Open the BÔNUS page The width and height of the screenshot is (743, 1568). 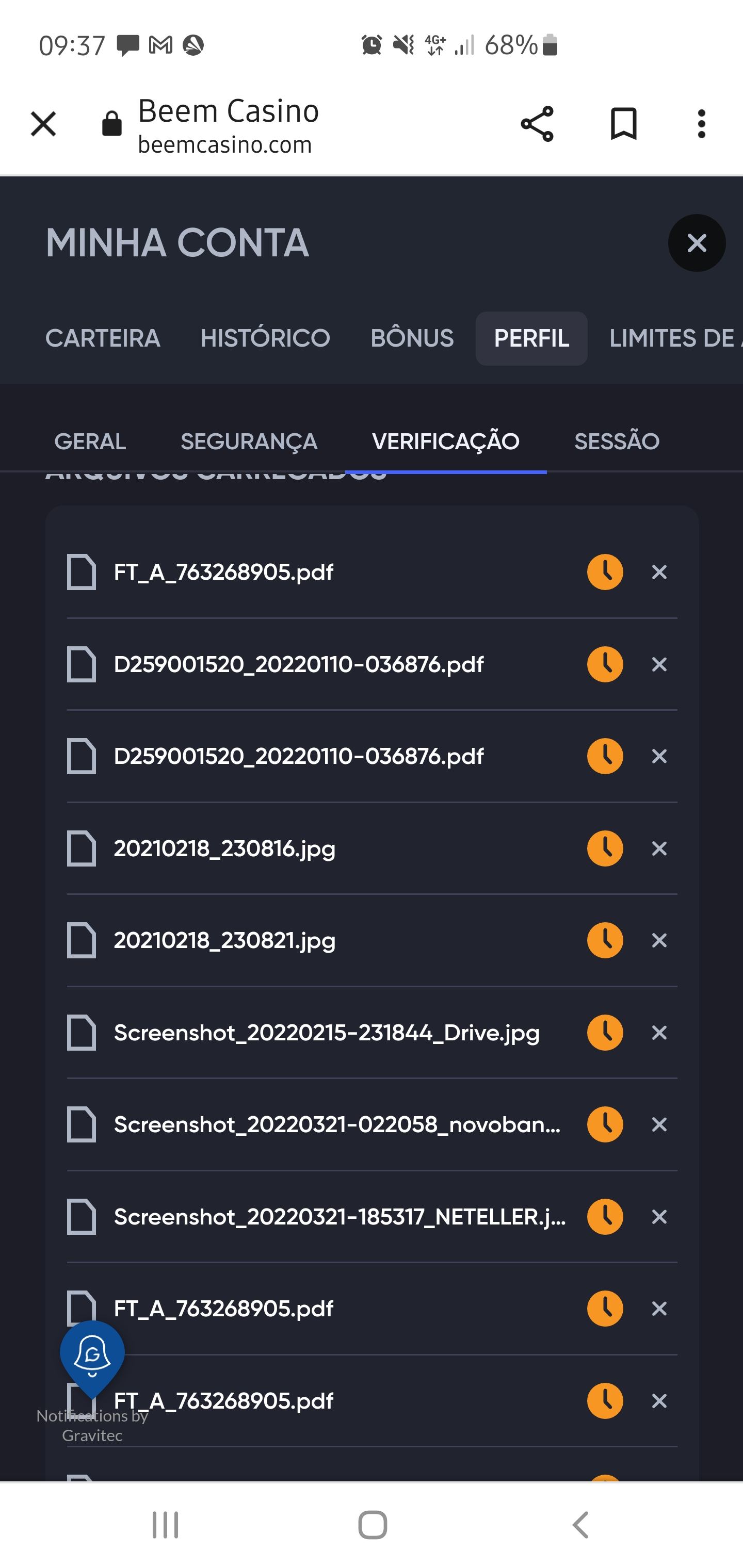[412, 338]
